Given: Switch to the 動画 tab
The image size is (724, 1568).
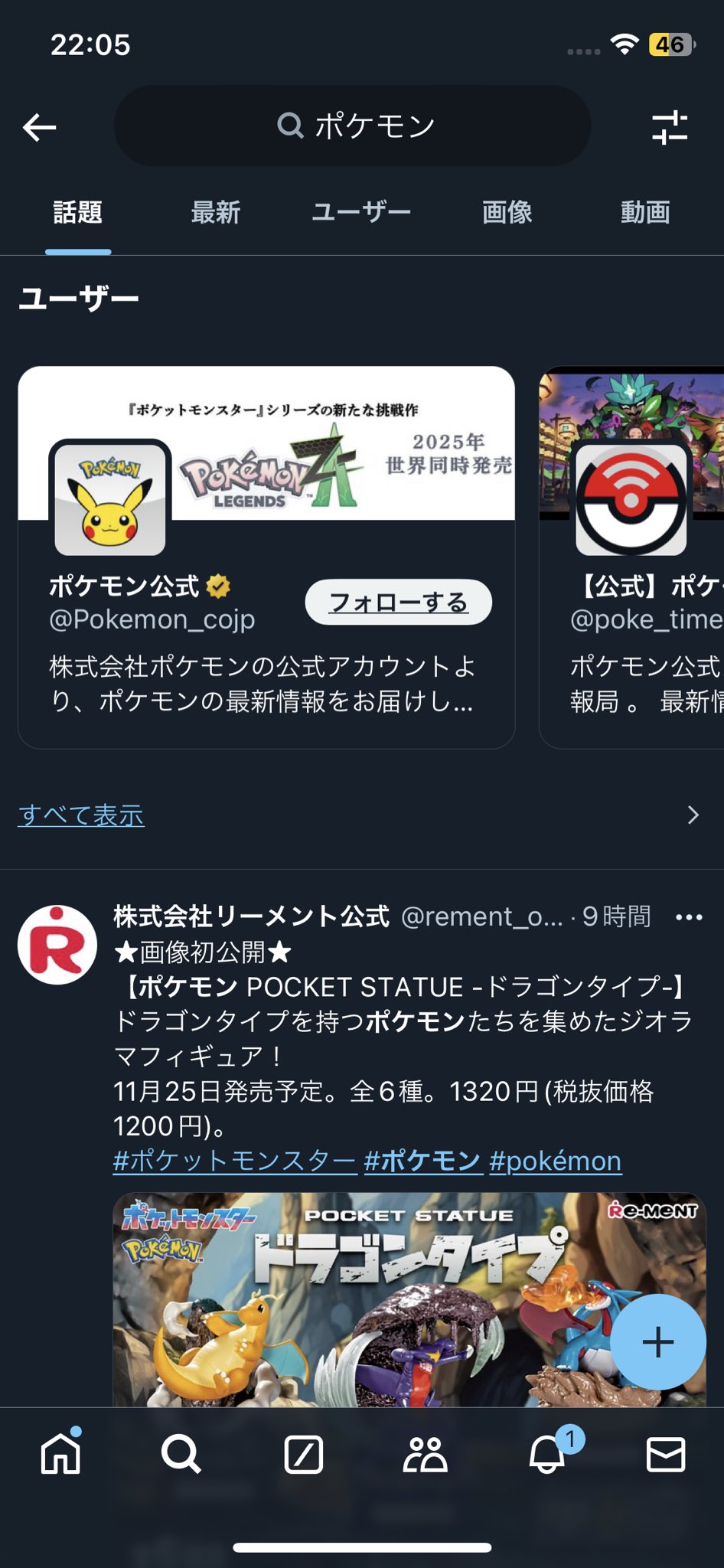Looking at the screenshot, I should pos(644,212).
